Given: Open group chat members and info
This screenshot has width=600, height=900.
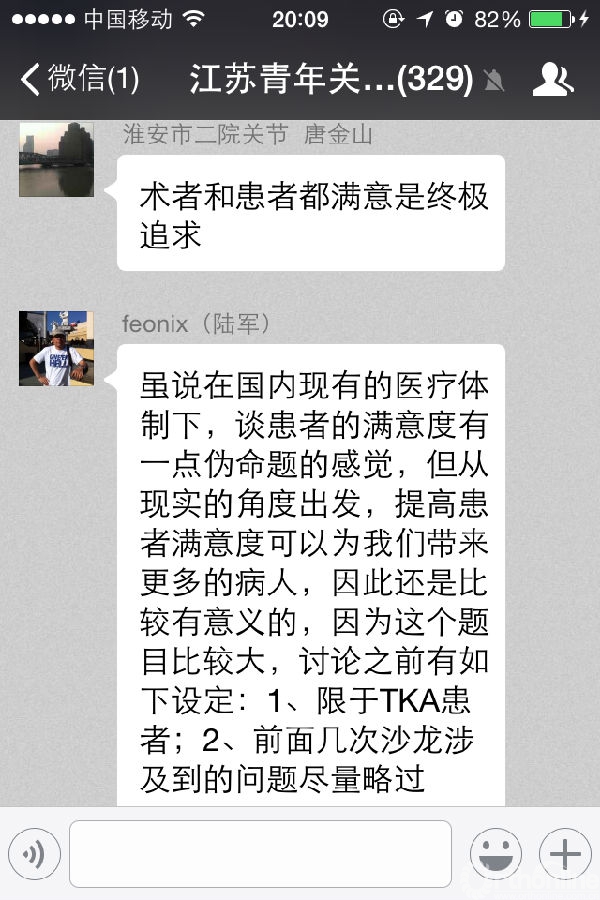Looking at the screenshot, I should 553,79.
